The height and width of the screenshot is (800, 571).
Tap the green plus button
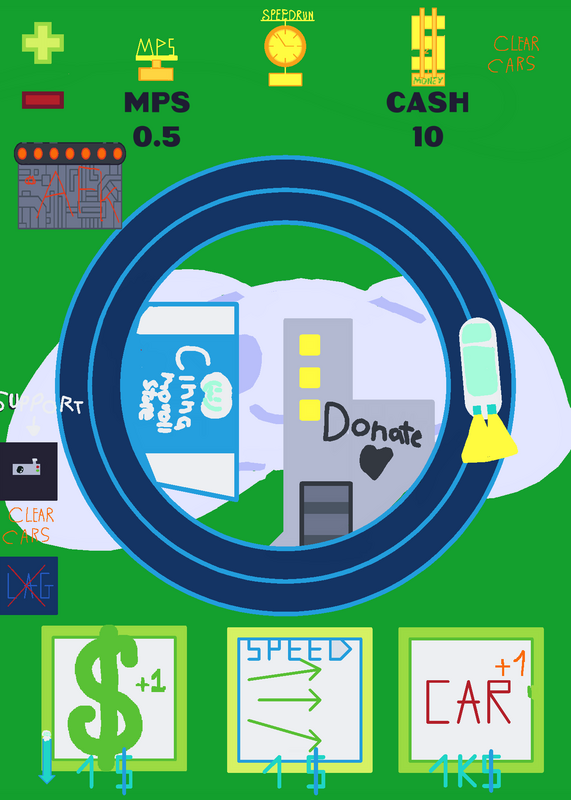coord(43,43)
